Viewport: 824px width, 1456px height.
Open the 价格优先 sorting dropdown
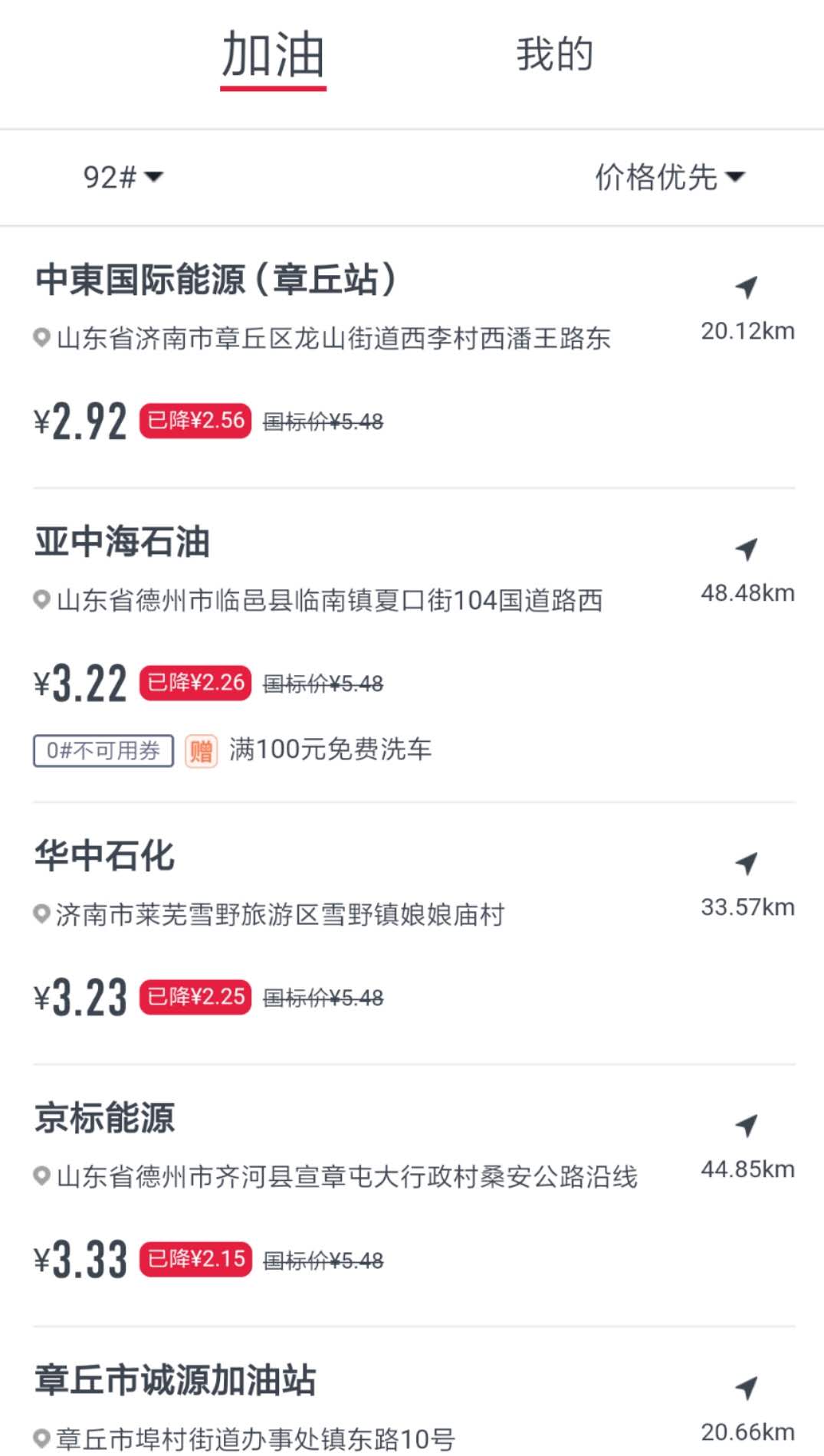pos(670,177)
